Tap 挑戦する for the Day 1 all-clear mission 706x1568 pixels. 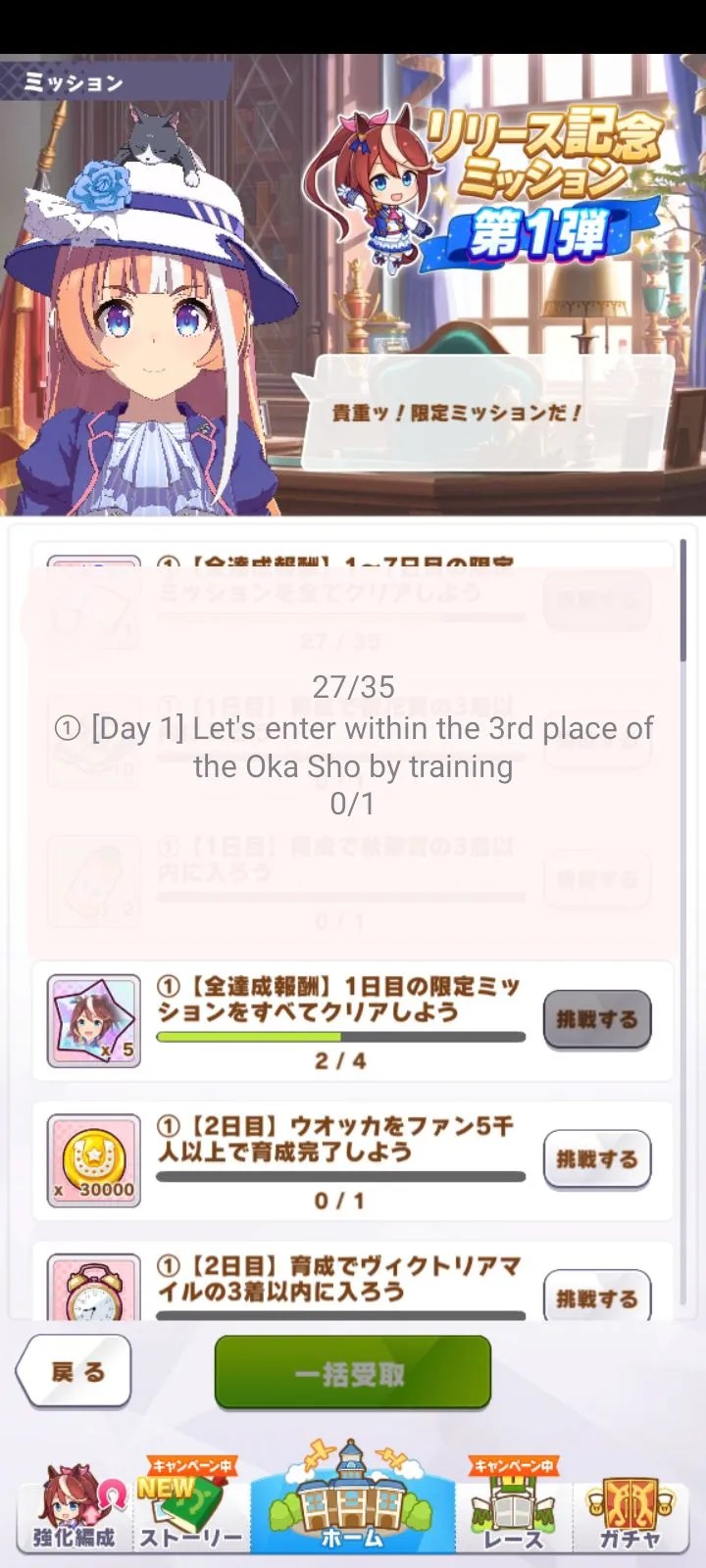point(597,1019)
